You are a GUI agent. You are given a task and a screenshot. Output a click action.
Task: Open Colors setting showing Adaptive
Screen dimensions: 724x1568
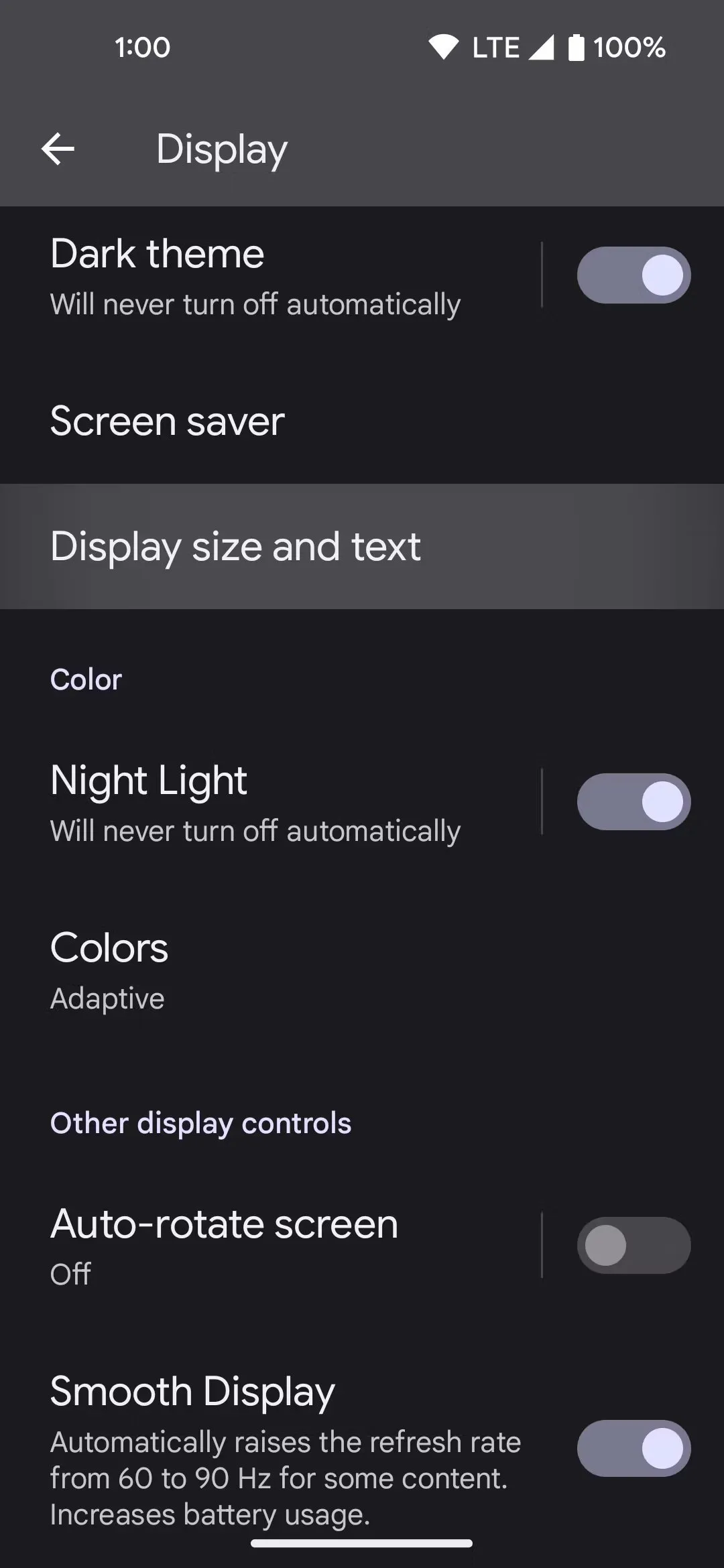coord(109,969)
